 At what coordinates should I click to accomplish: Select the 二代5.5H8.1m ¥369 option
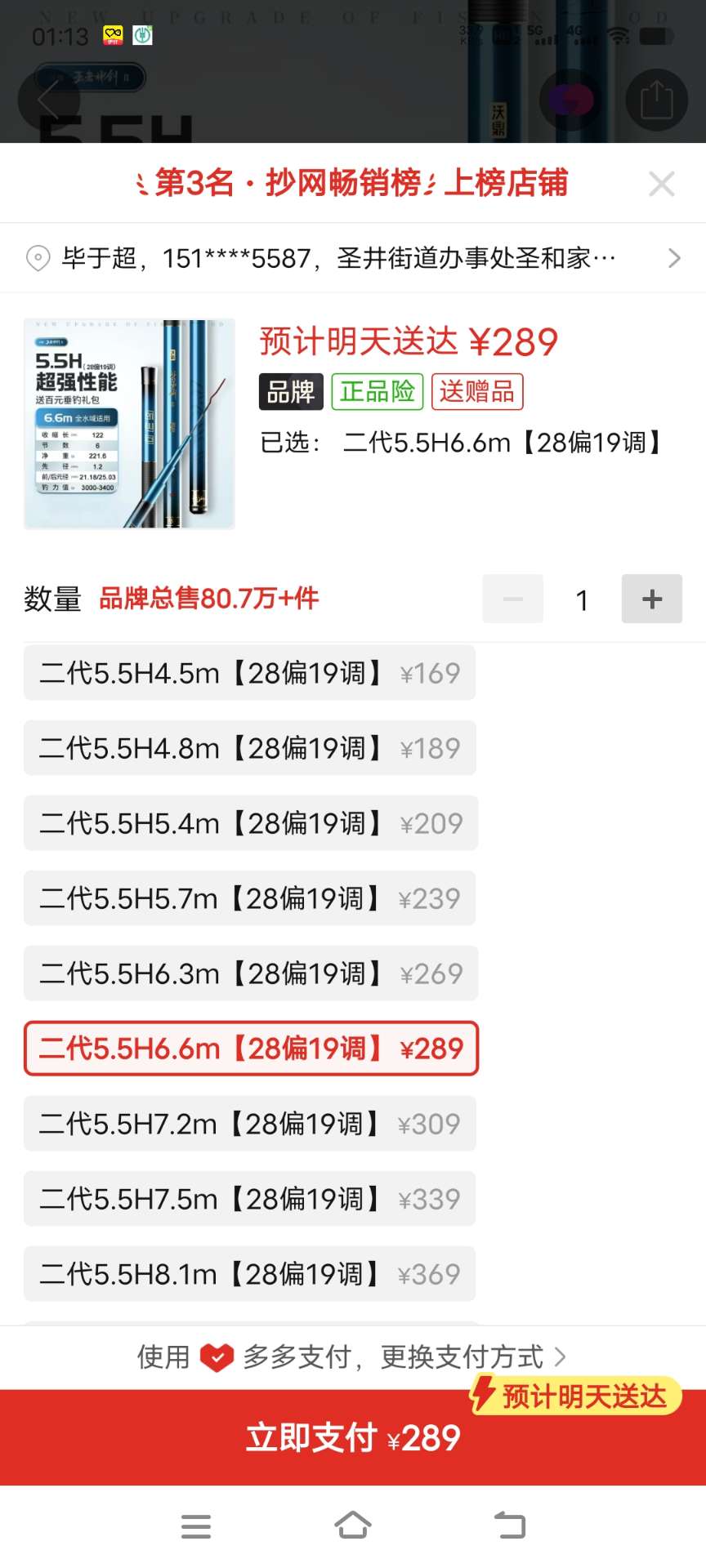pyautogui.click(x=249, y=1274)
